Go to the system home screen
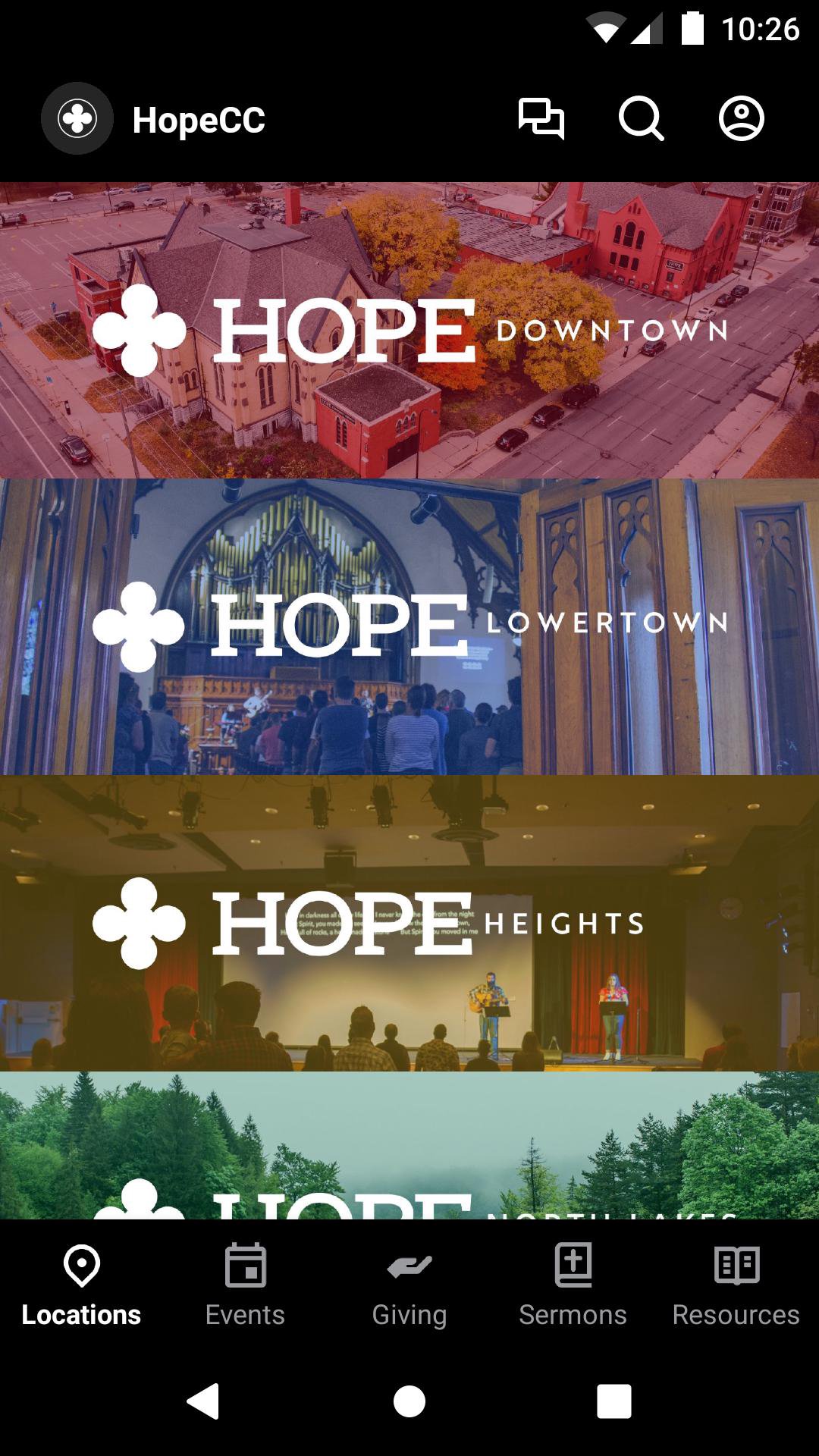Viewport: 819px width, 1456px height. 409,1401
